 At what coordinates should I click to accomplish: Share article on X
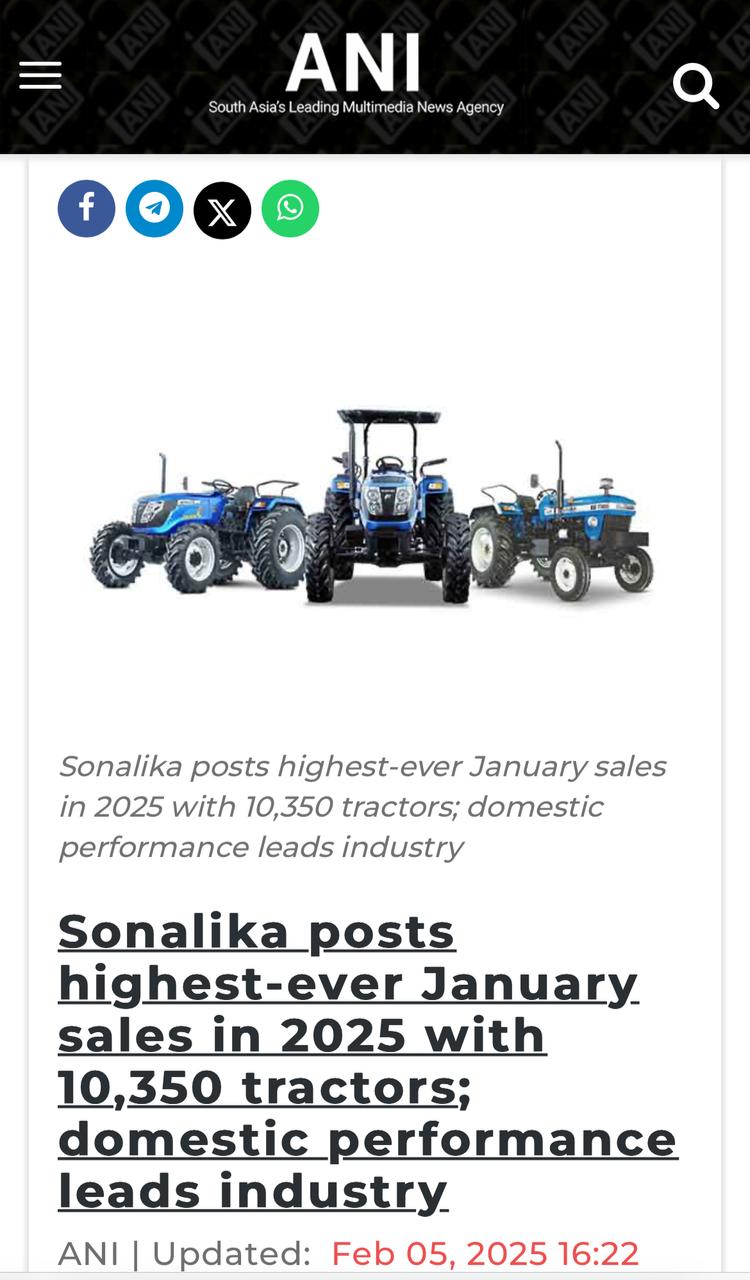point(222,210)
